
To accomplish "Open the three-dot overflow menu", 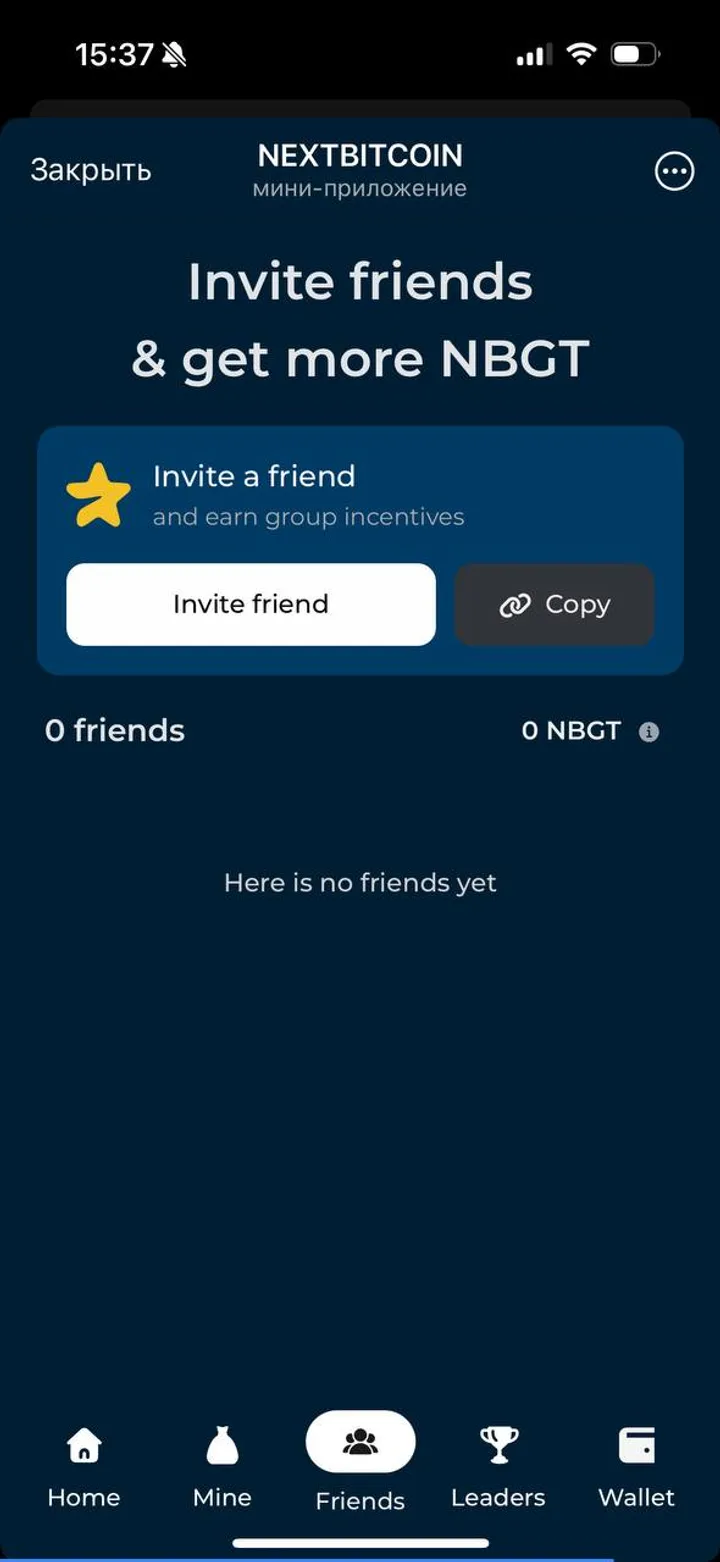I will pyautogui.click(x=674, y=172).
